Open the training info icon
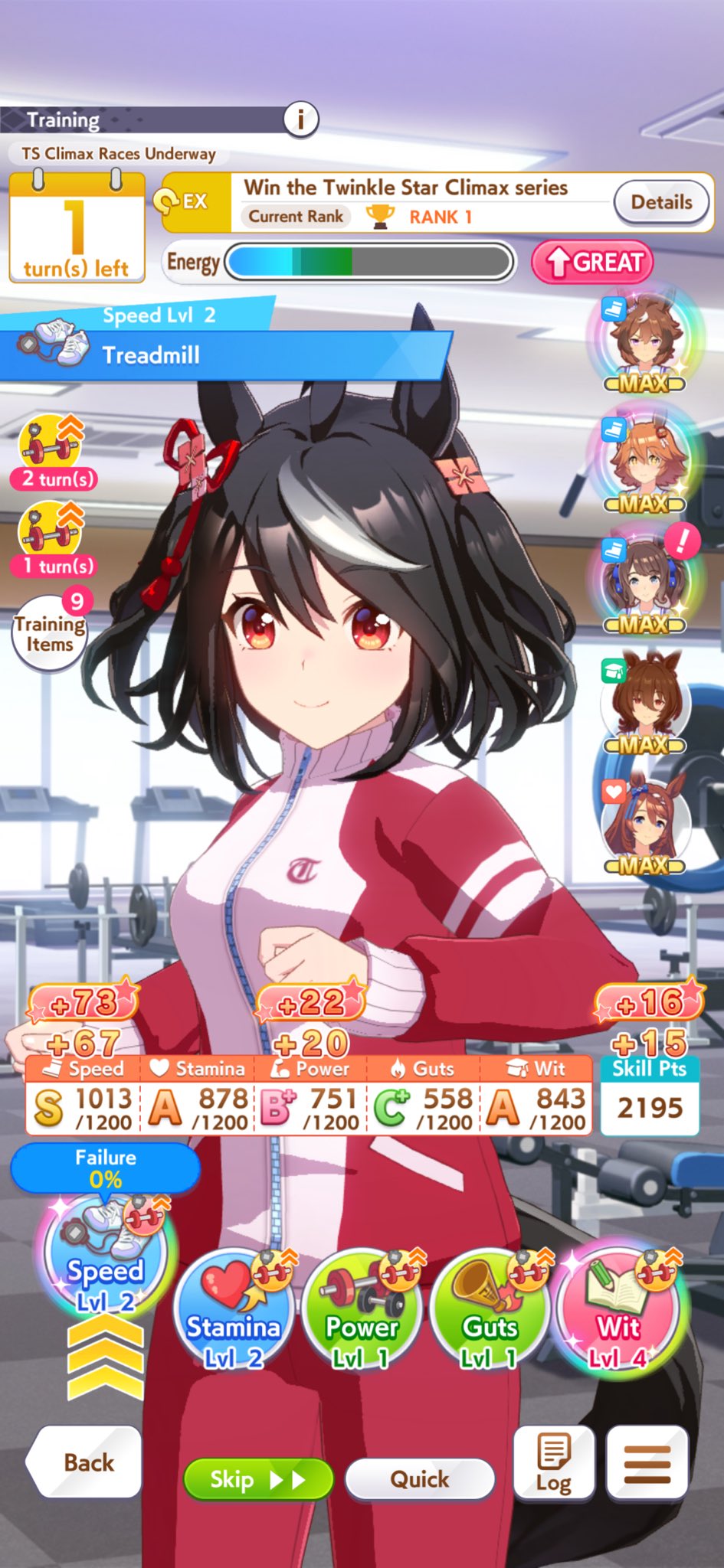 [301, 119]
